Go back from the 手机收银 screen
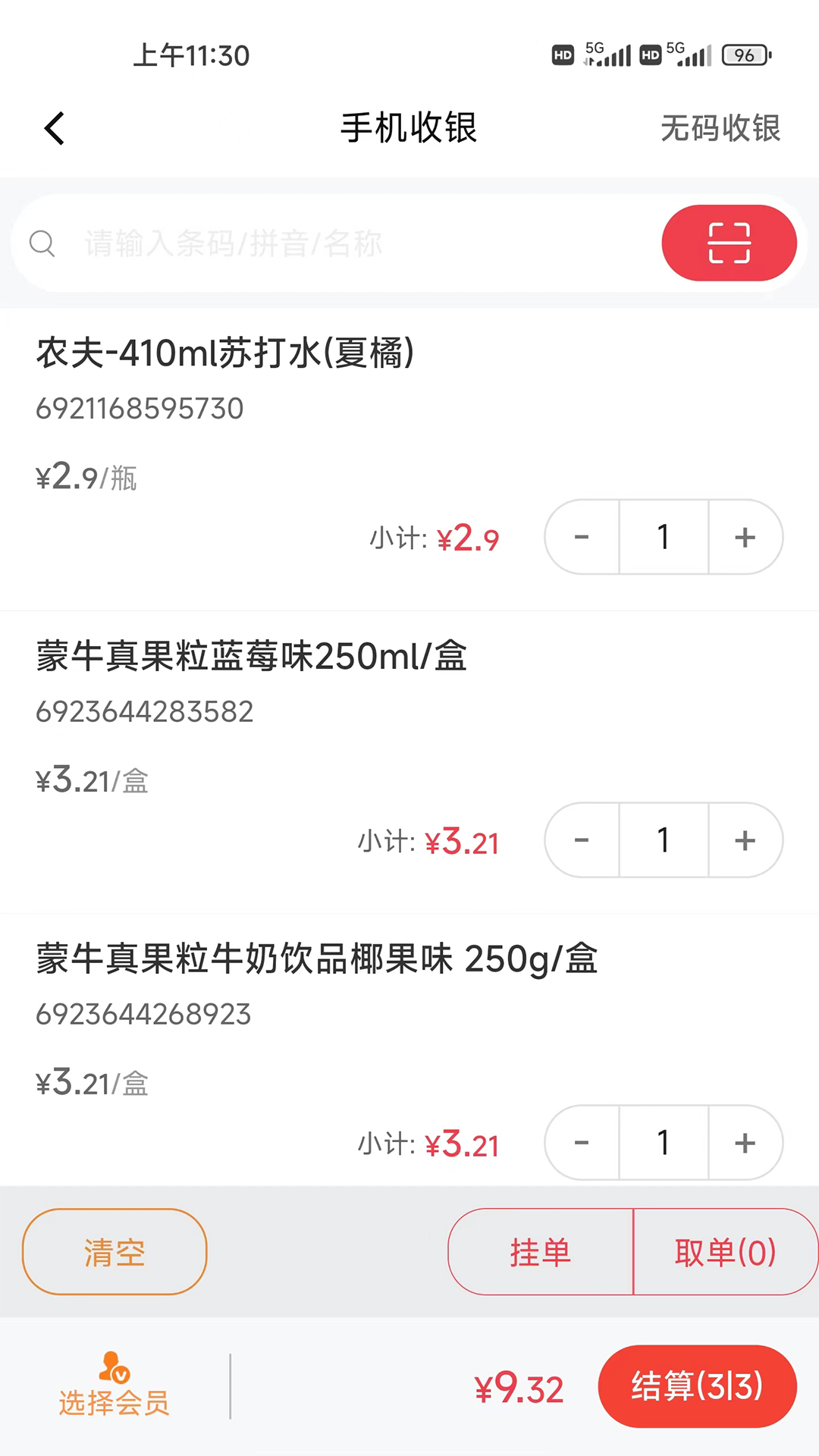 coord(55,128)
